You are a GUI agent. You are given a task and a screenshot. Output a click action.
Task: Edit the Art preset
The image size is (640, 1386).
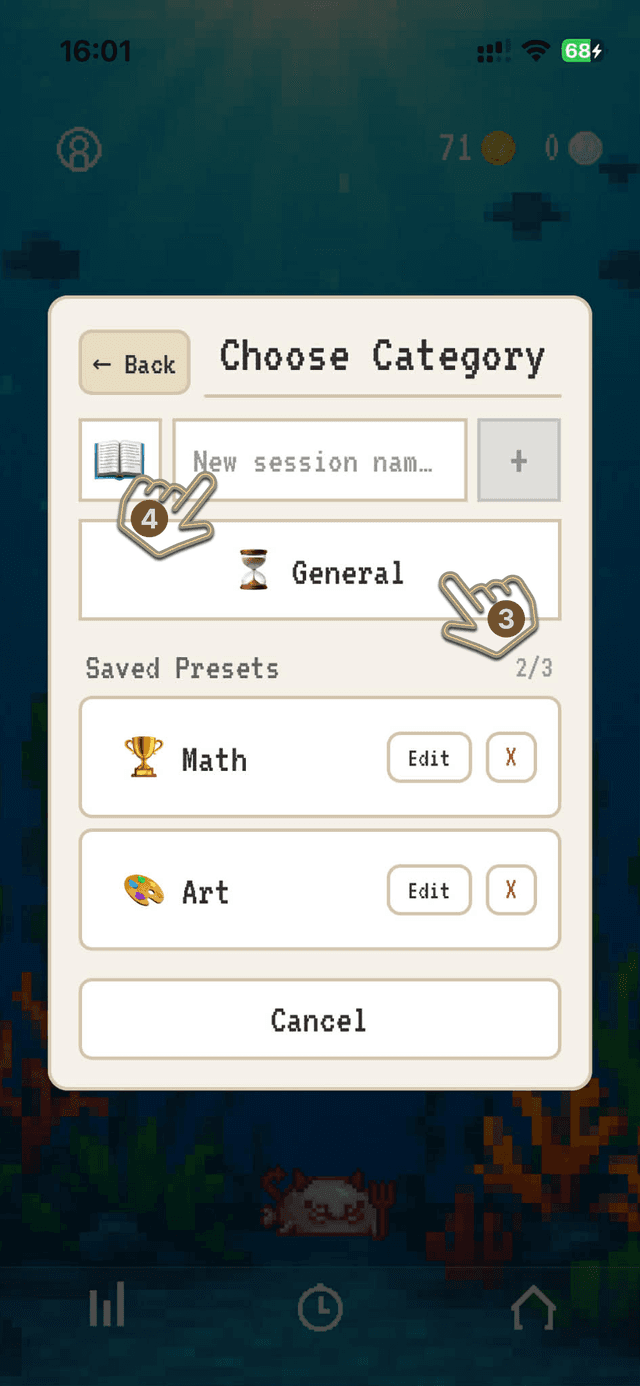(428, 890)
